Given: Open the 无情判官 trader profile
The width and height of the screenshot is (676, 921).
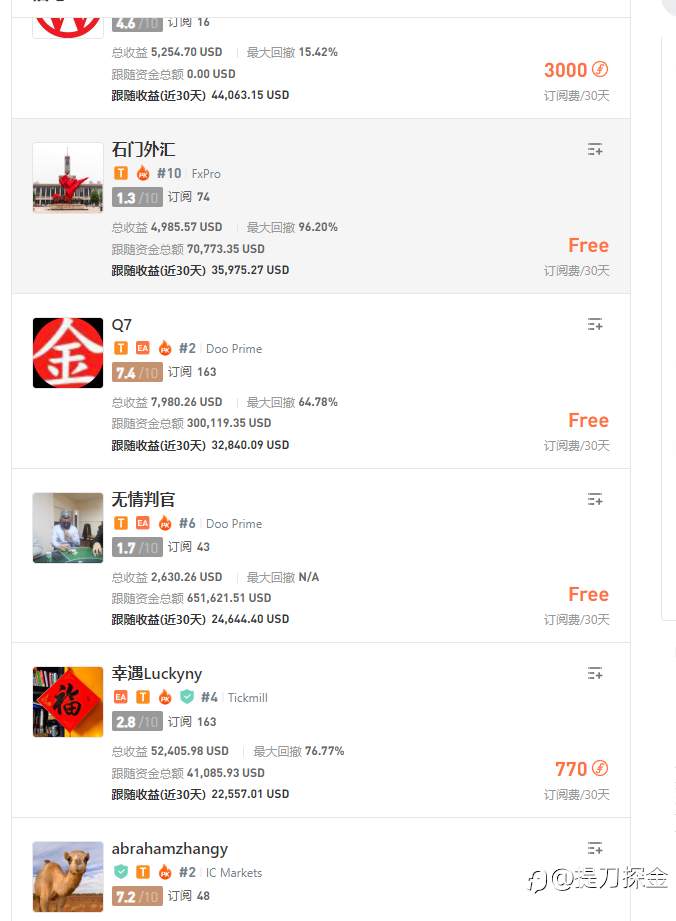Looking at the screenshot, I should coord(143,499).
